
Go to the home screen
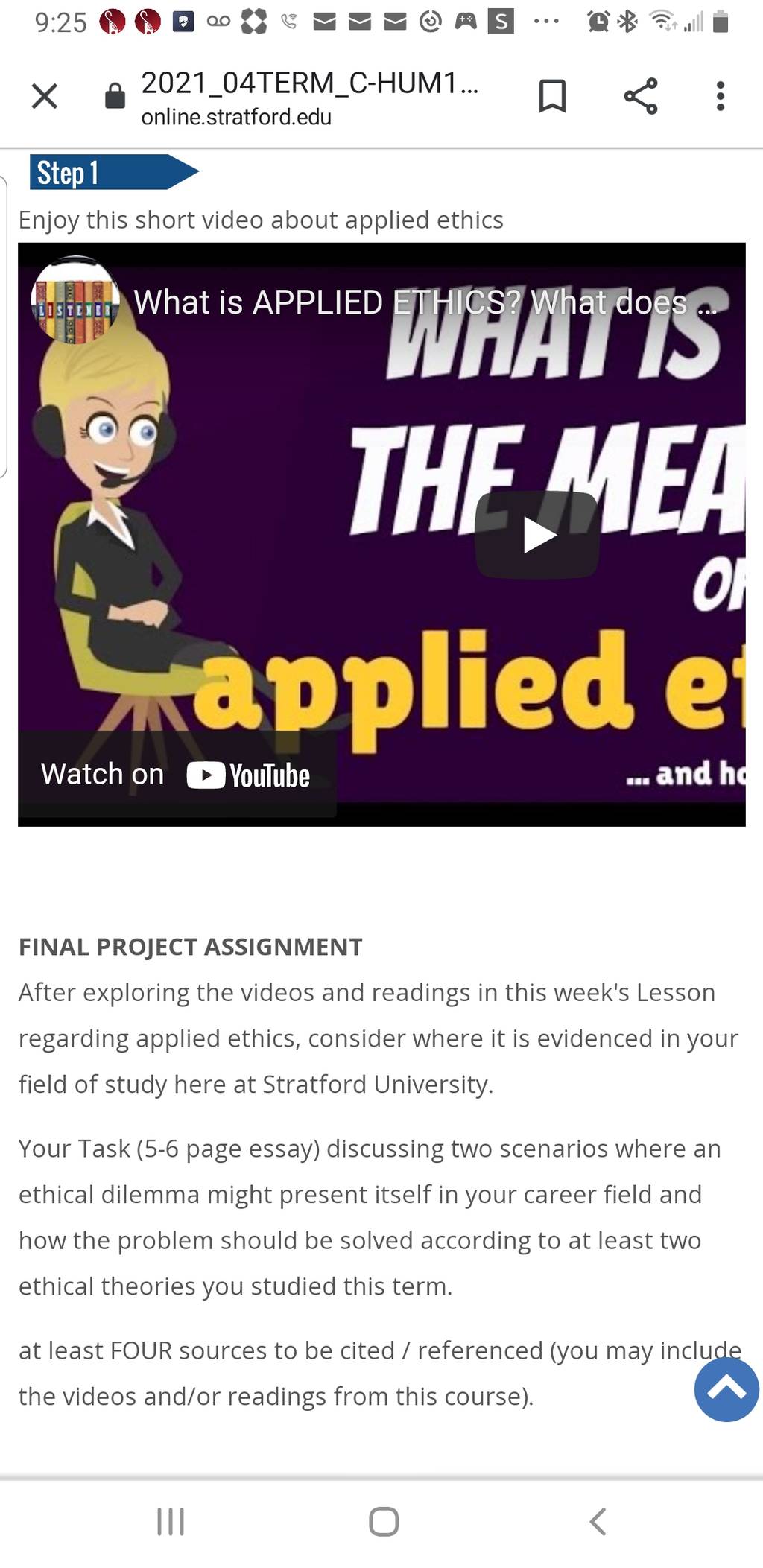pos(384,1521)
